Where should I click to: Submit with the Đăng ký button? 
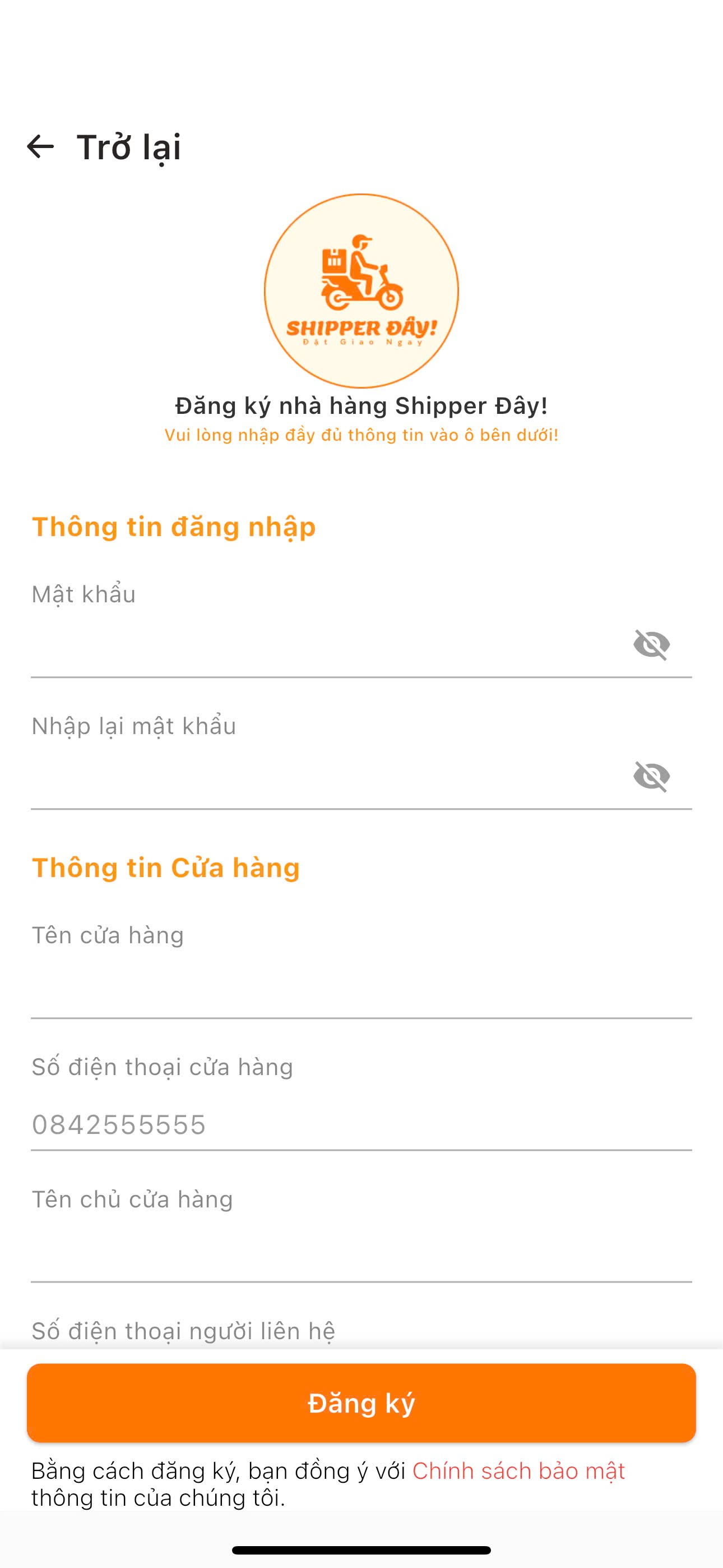tap(361, 1403)
